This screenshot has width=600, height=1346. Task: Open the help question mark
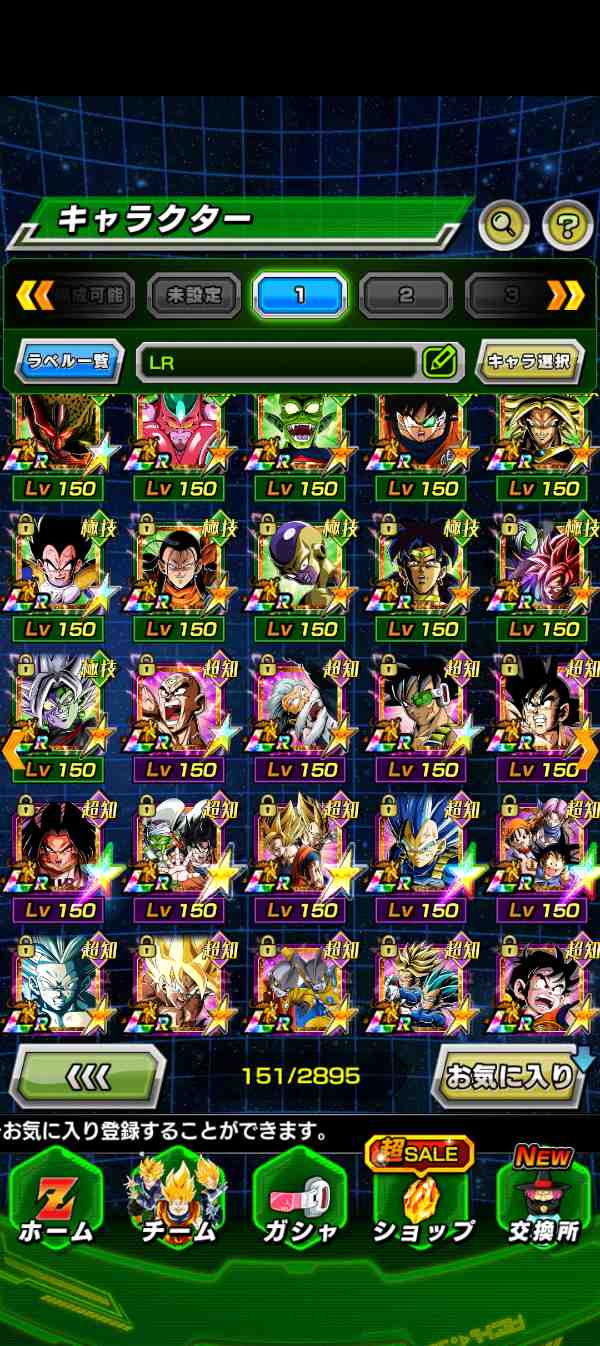[x=567, y=226]
